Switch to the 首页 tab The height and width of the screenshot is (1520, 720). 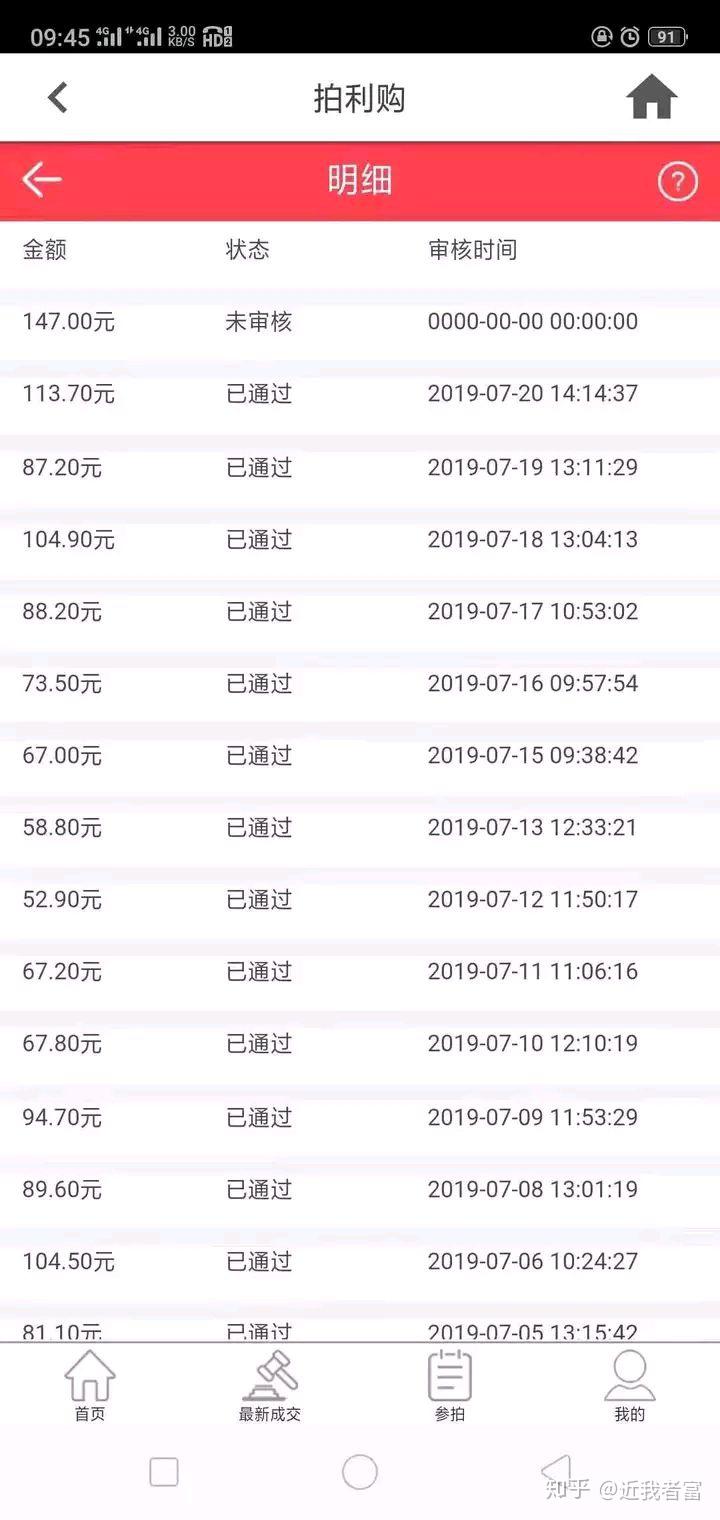pos(90,1386)
